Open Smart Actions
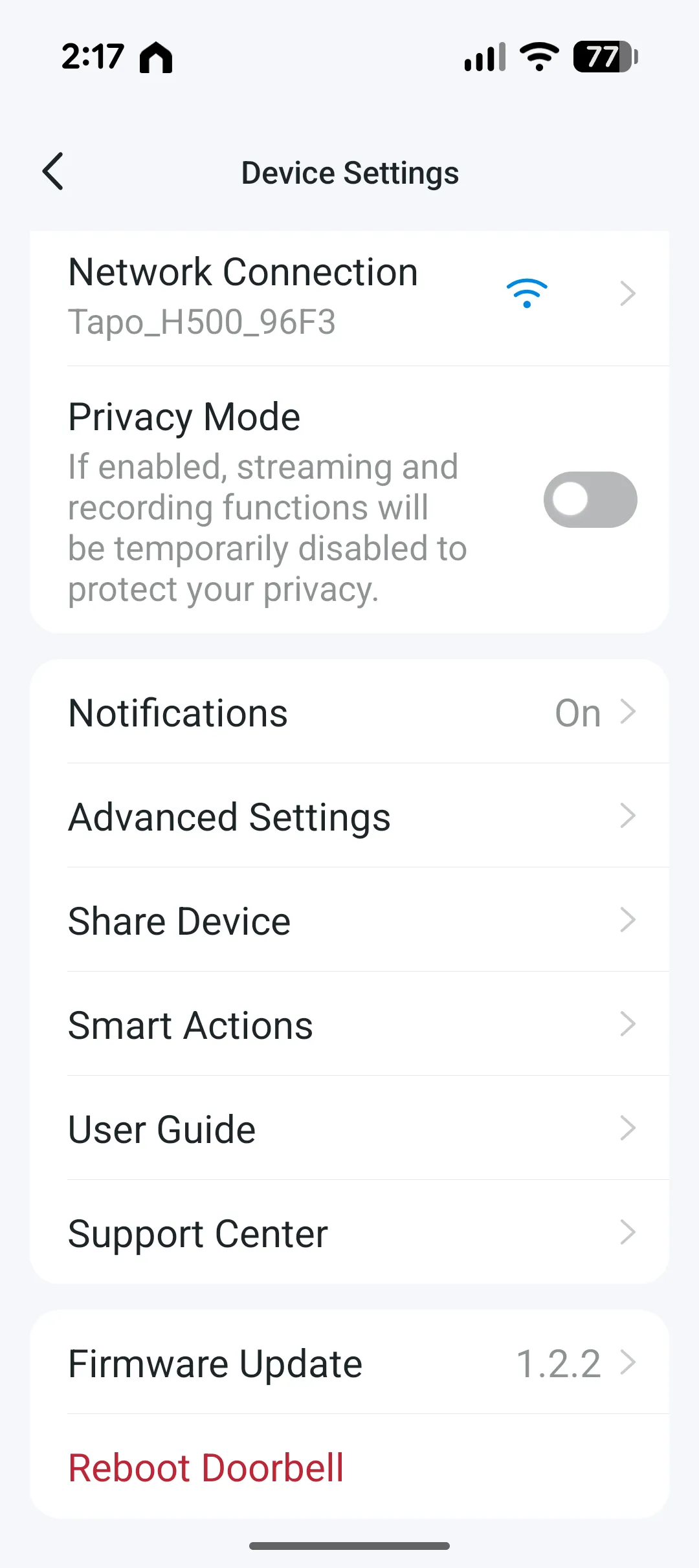 349,1025
